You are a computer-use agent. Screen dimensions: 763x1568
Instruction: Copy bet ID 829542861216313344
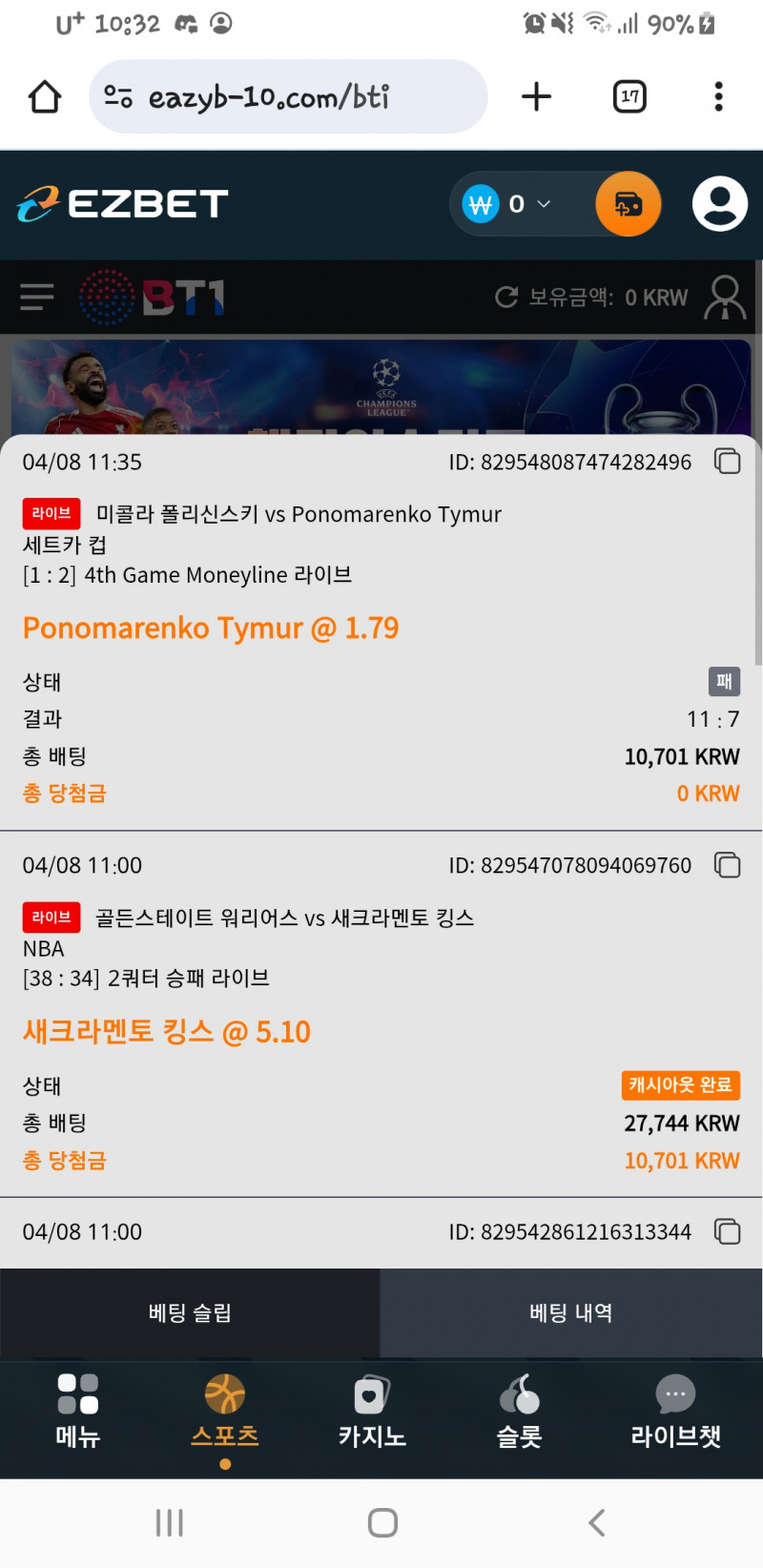(728, 1231)
